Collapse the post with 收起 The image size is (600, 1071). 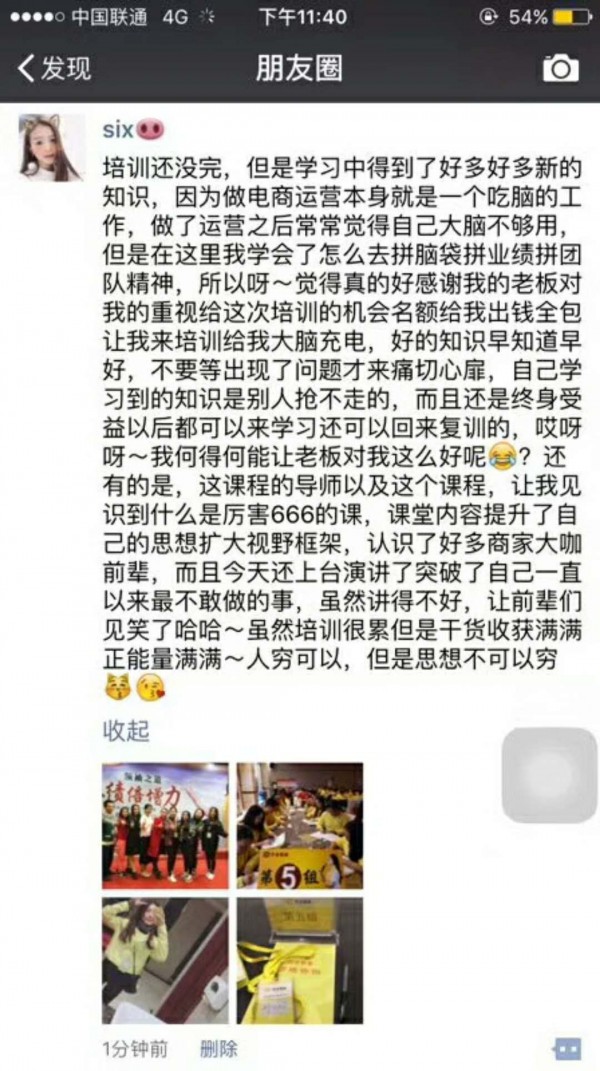(126, 731)
